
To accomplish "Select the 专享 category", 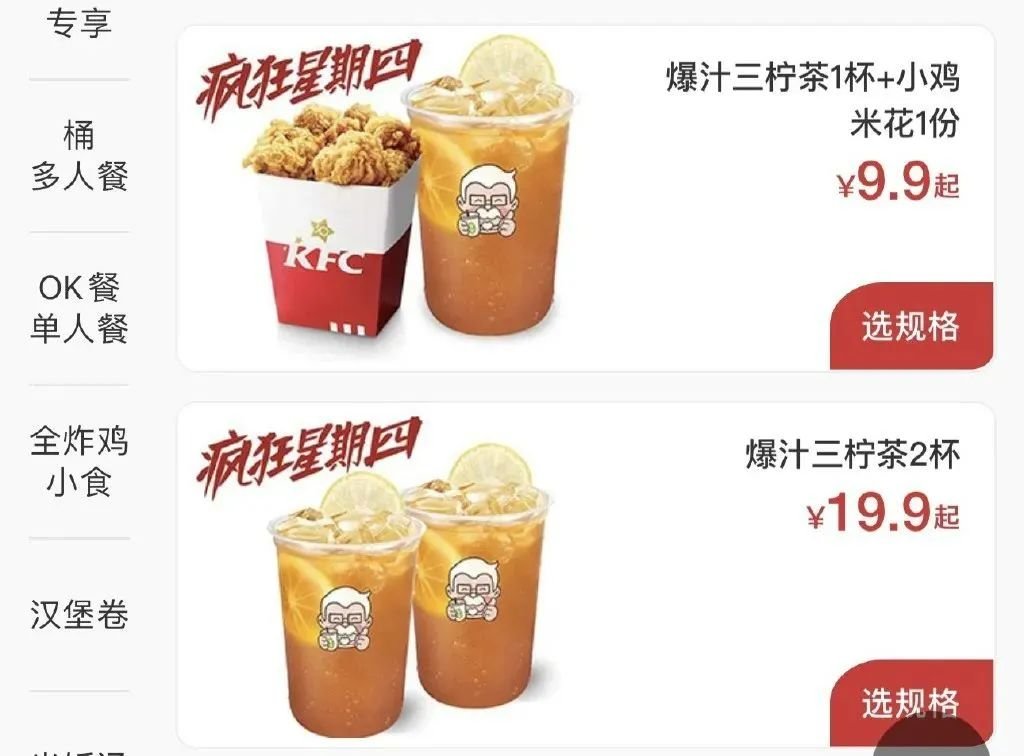I will [79, 24].
